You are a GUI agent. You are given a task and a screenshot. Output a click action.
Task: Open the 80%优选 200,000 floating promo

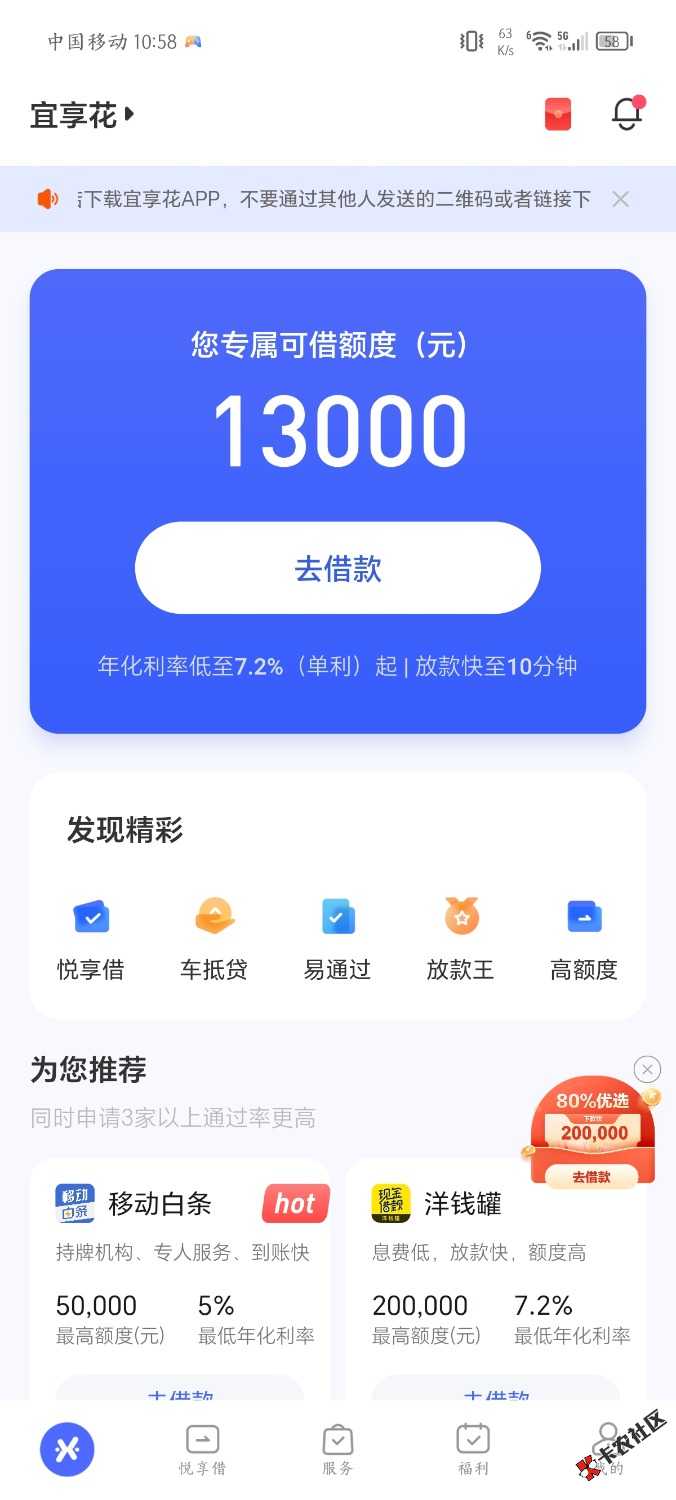592,1135
